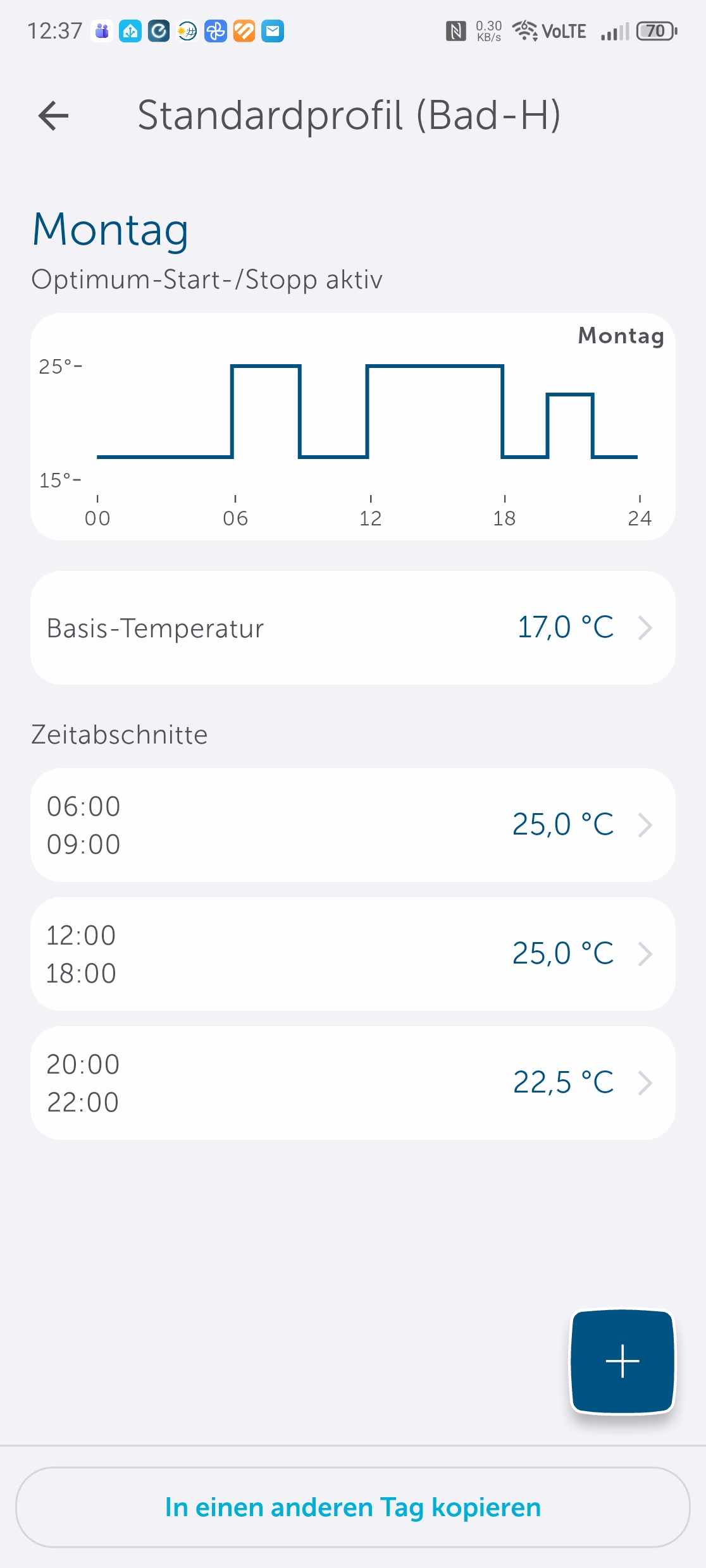Go back from Standardprofil (Bad-H)
Image resolution: width=706 pixels, height=1568 pixels.
tap(53, 116)
